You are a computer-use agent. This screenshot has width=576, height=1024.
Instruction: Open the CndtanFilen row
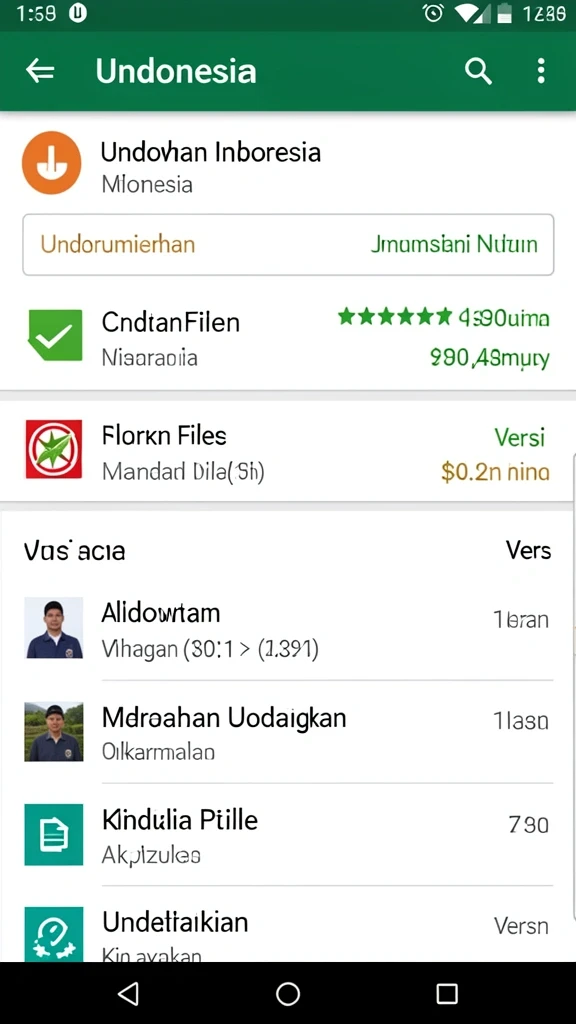pyautogui.click(x=288, y=337)
